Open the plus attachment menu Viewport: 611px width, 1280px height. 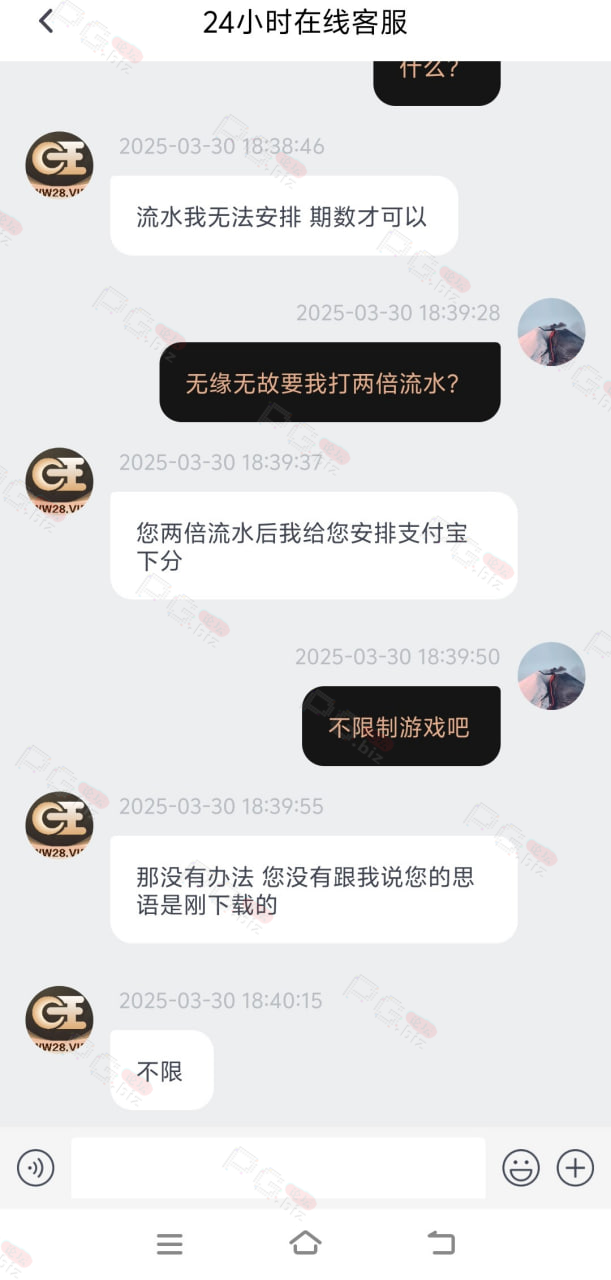pos(575,1168)
